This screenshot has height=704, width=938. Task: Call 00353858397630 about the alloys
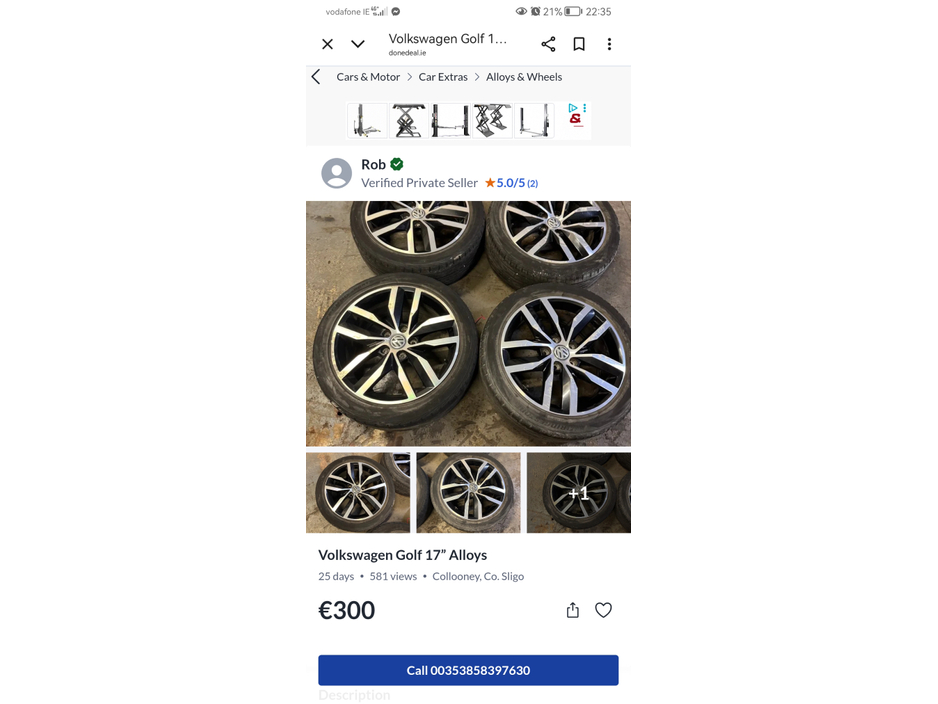click(468, 670)
